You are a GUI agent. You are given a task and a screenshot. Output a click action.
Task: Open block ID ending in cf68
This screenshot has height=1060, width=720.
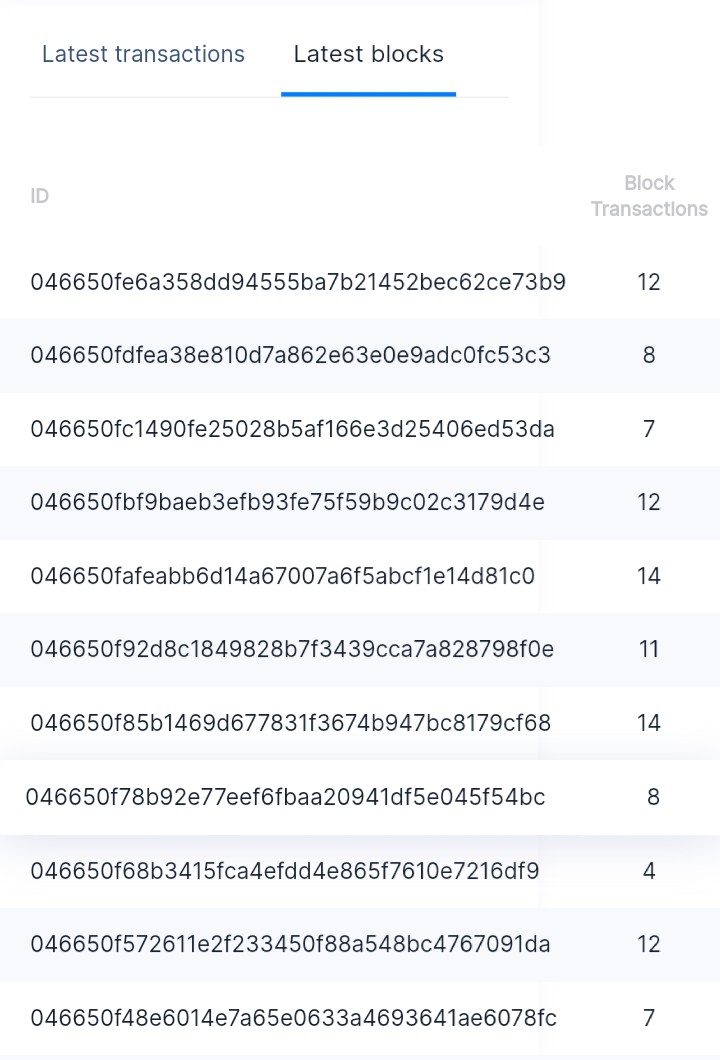(x=290, y=723)
